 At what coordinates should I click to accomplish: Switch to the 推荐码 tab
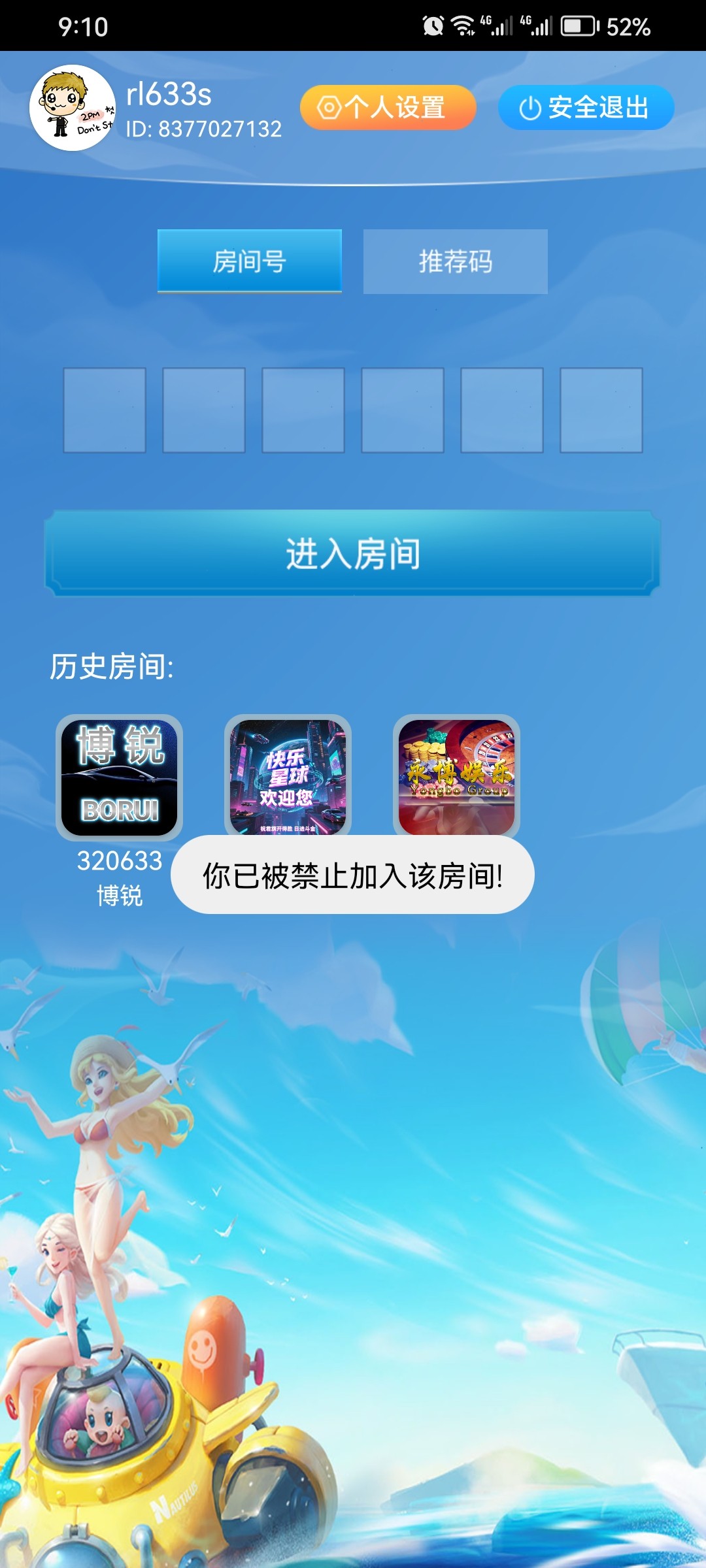coord(455,261)
